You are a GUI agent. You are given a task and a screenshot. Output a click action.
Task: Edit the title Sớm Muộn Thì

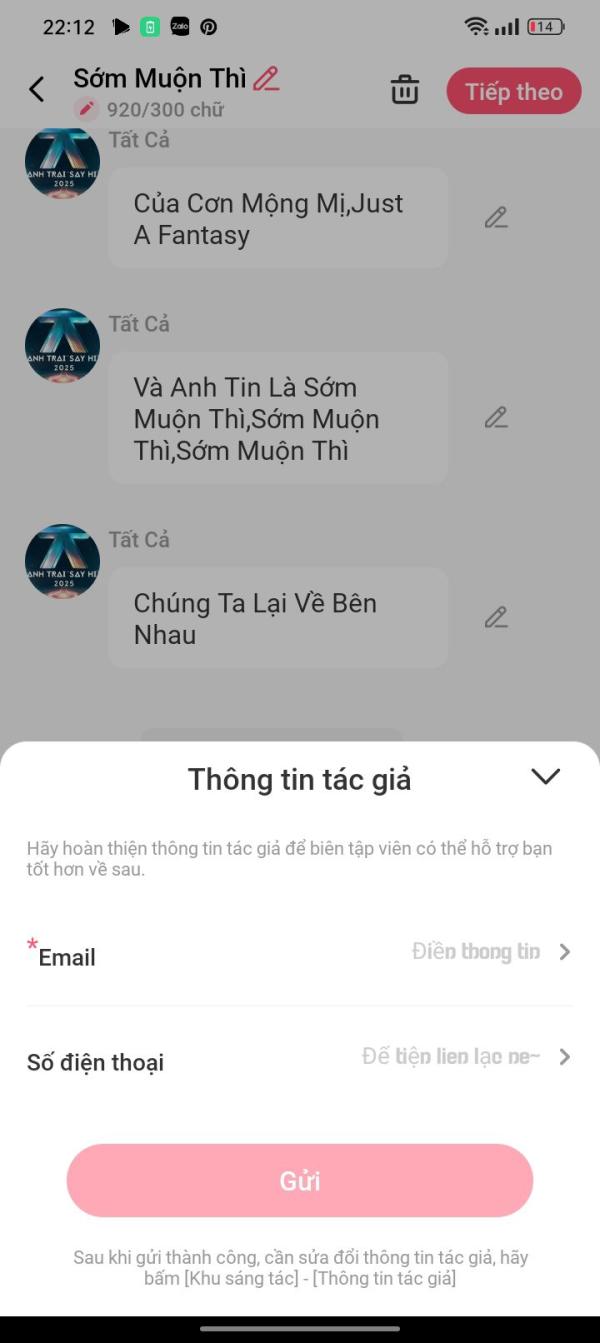point(266,78)
